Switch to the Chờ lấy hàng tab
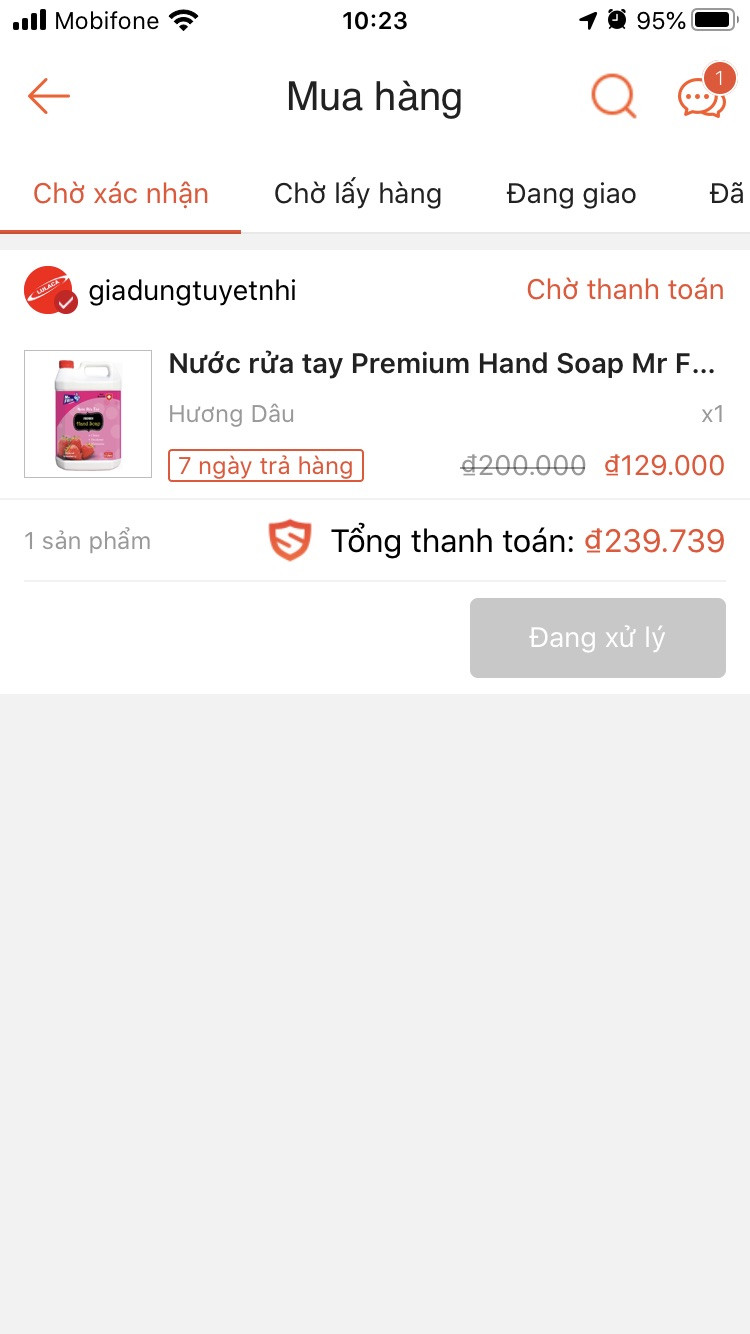750x1334 pixels. [x=357, y=193]
